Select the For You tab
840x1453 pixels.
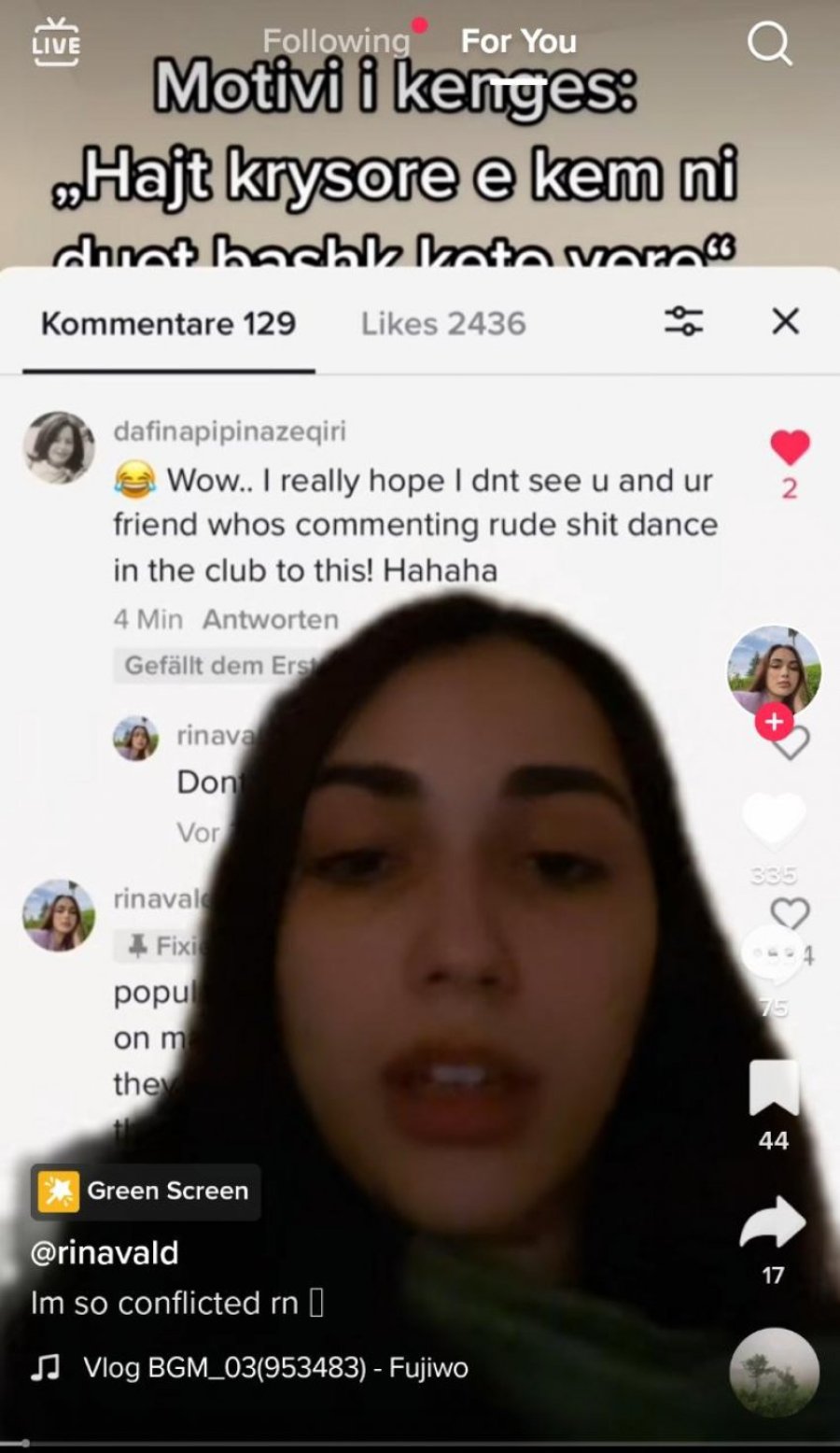point(518,41)
